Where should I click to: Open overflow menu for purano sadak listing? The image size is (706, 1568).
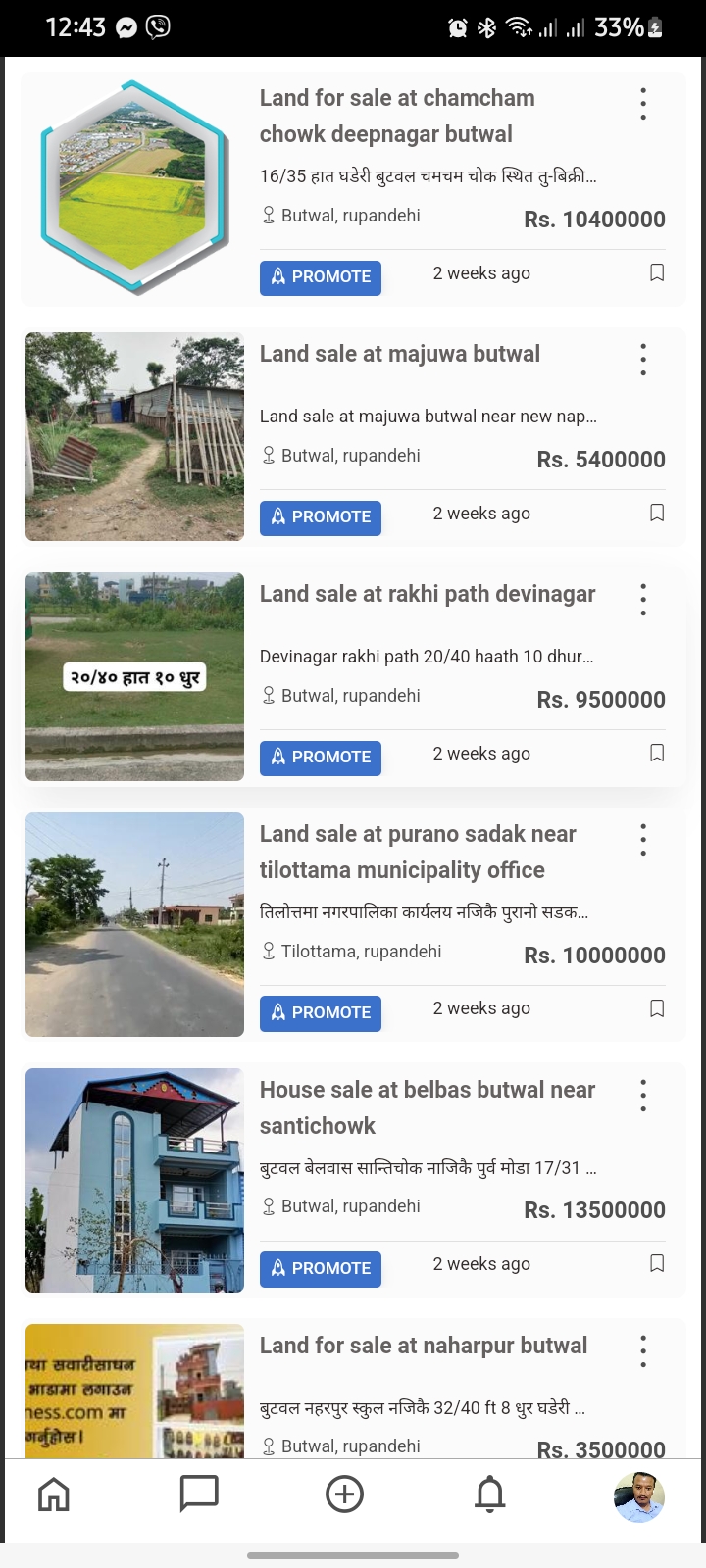click(643, 840)
